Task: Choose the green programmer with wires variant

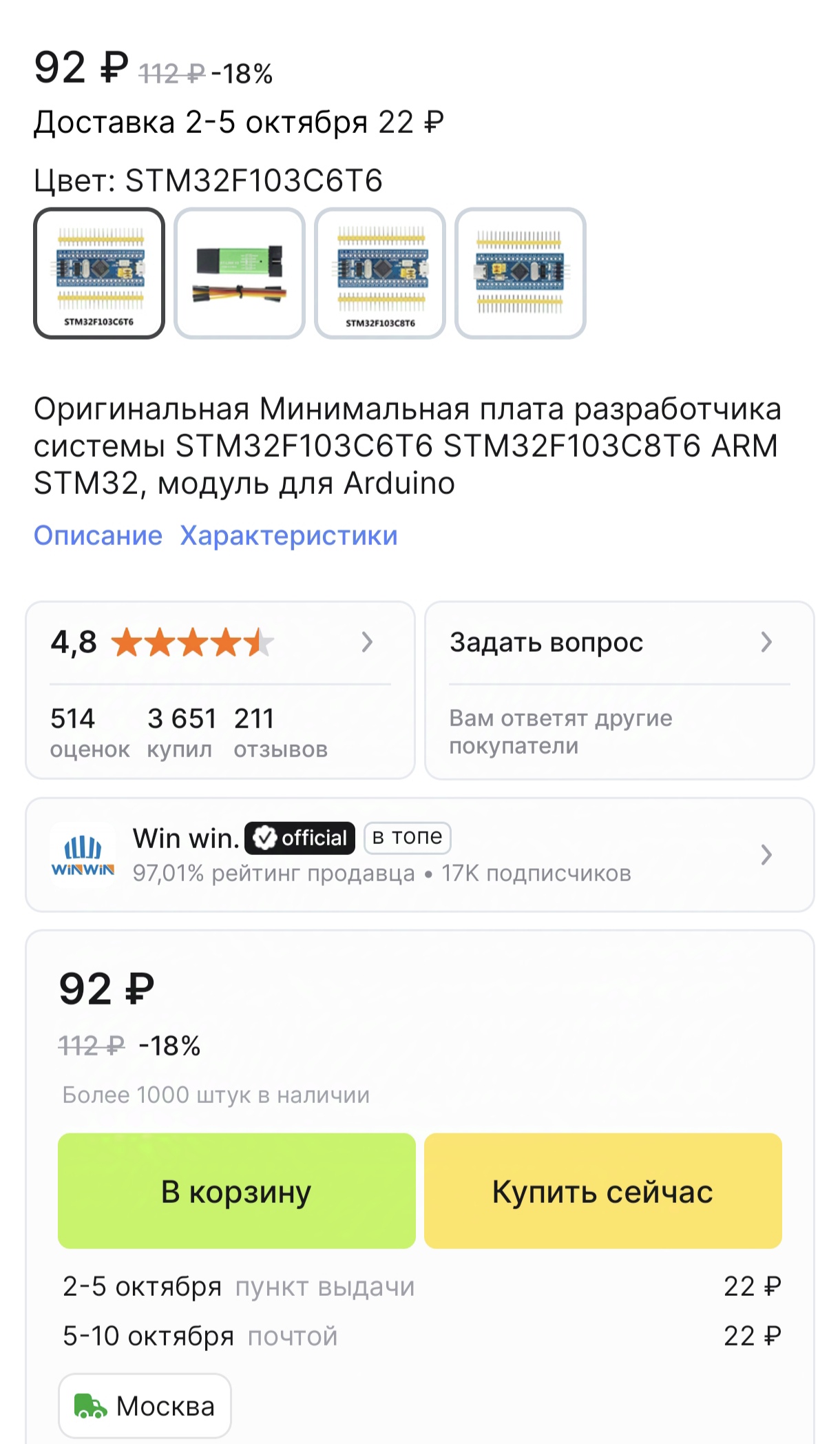Action: coord(240,274)
